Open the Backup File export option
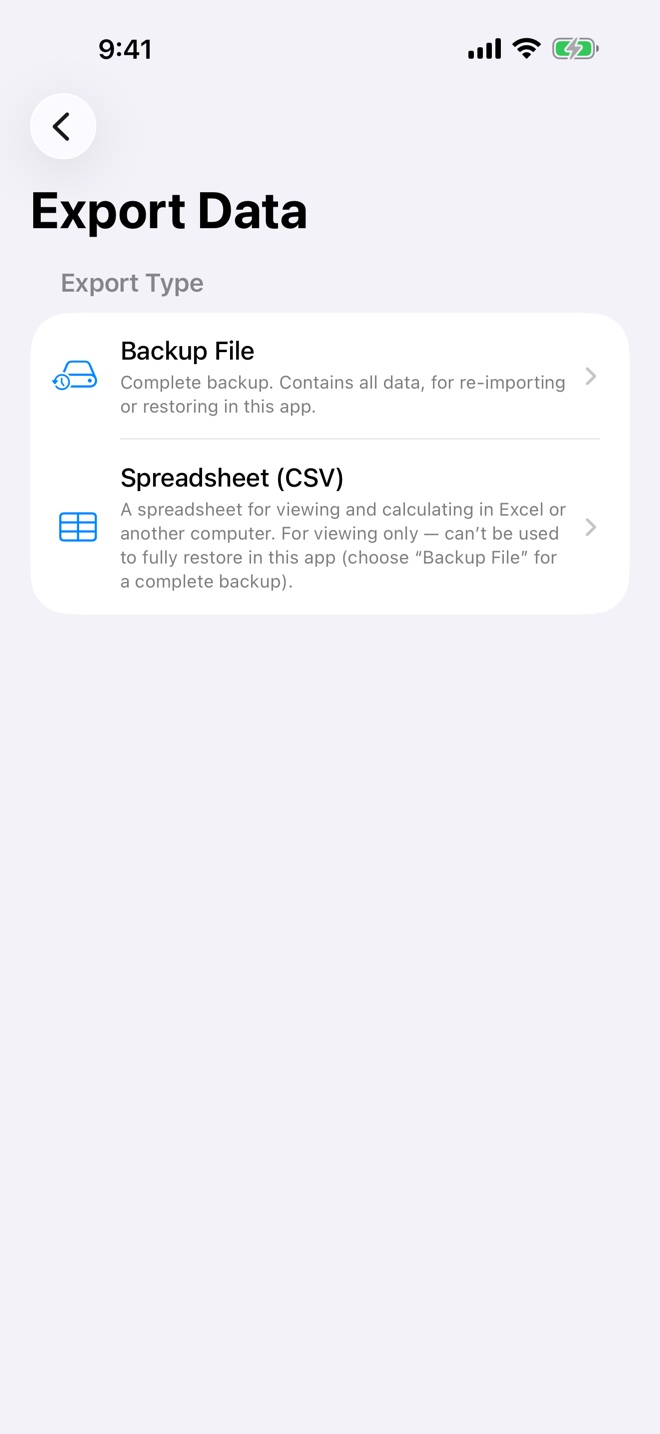This screenshot has height=1434, width=660. (x=330, y=377)
